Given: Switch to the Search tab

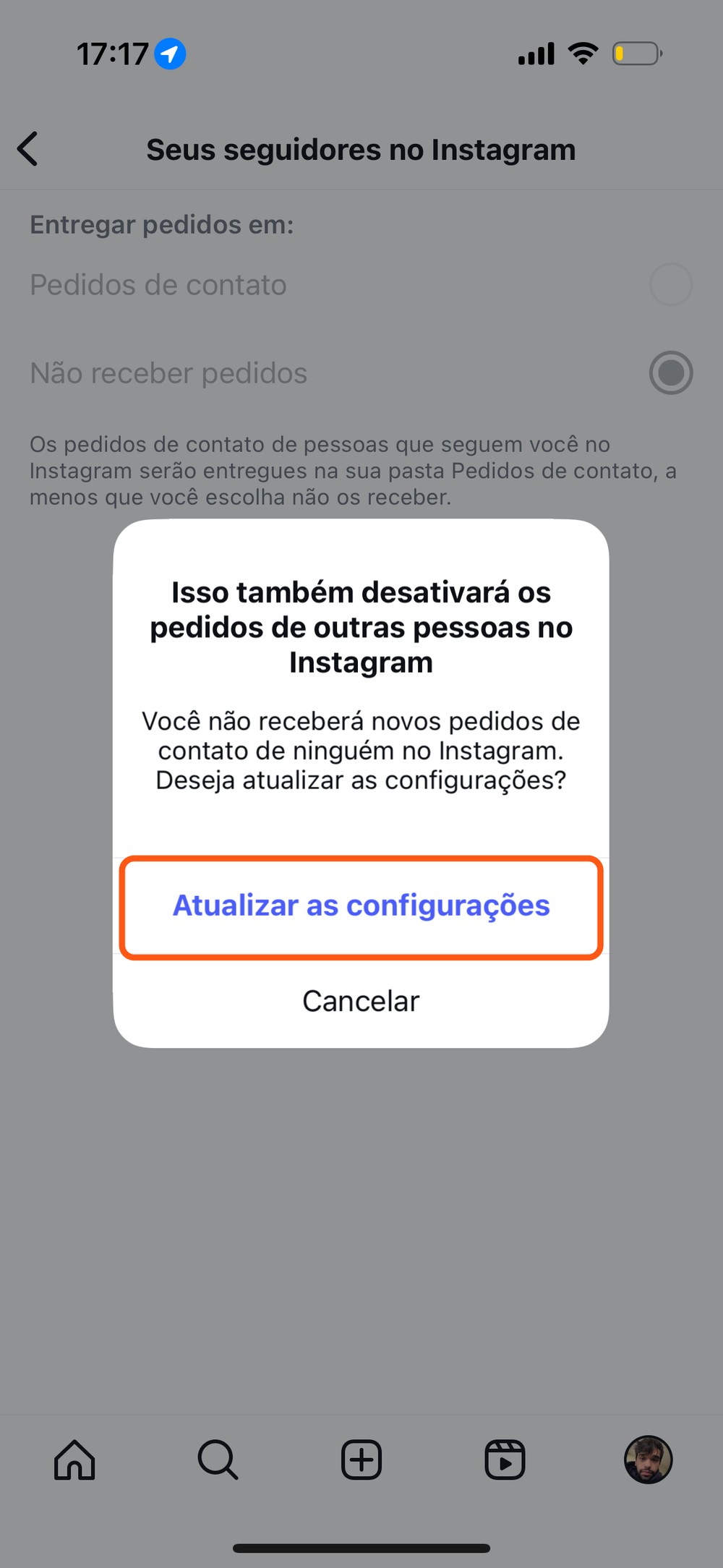Looking at the screenshot, I should click(218, 1460).
